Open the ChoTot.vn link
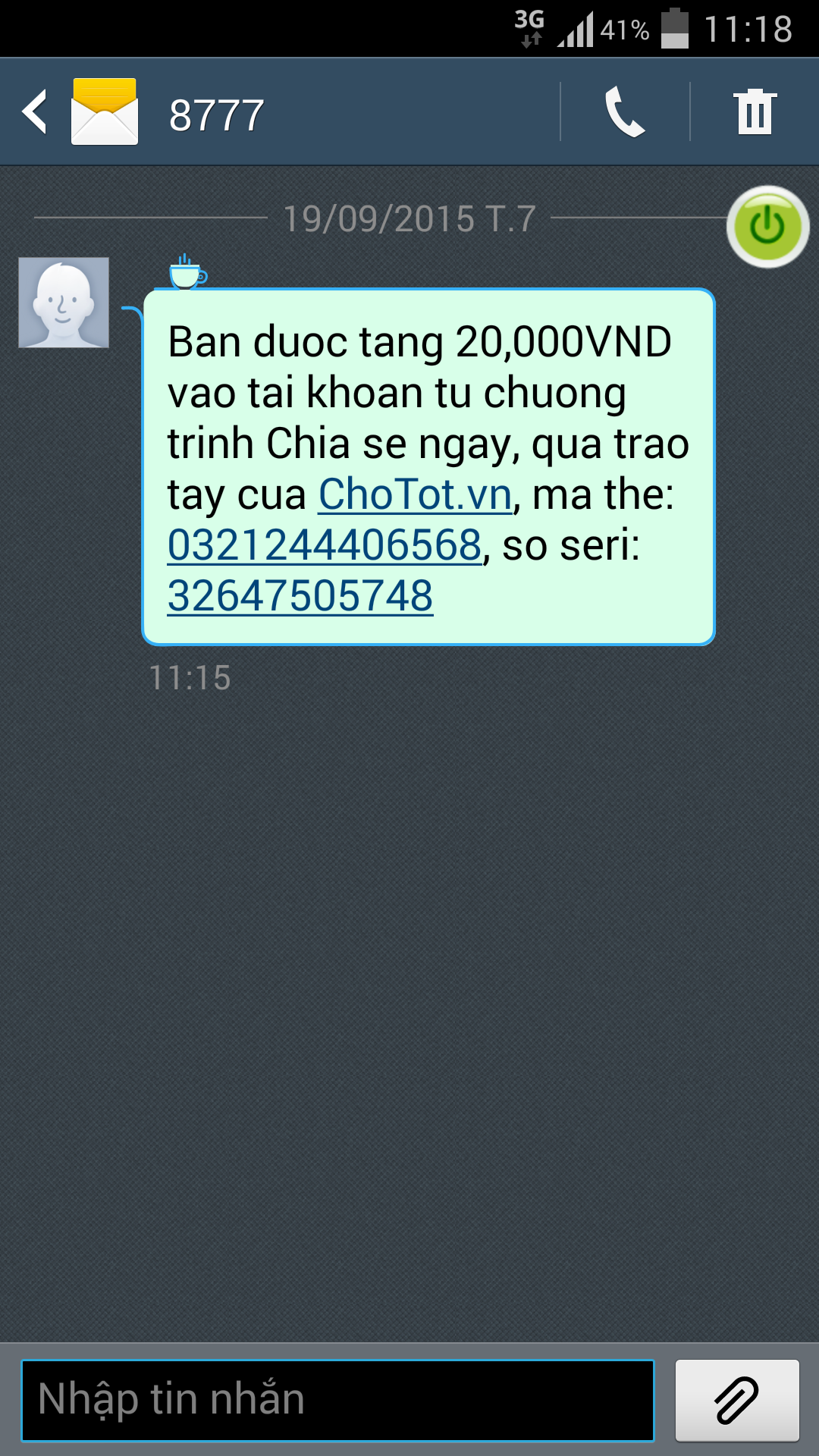Screen dimensions: 819x1456 [415, 495]
